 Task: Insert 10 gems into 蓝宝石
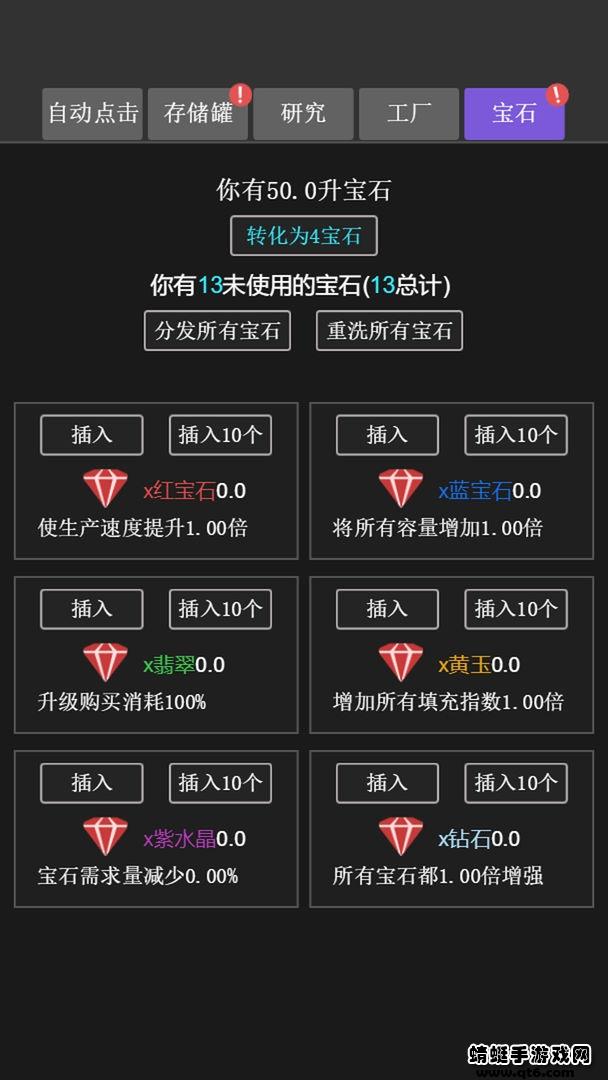point(516,435)
